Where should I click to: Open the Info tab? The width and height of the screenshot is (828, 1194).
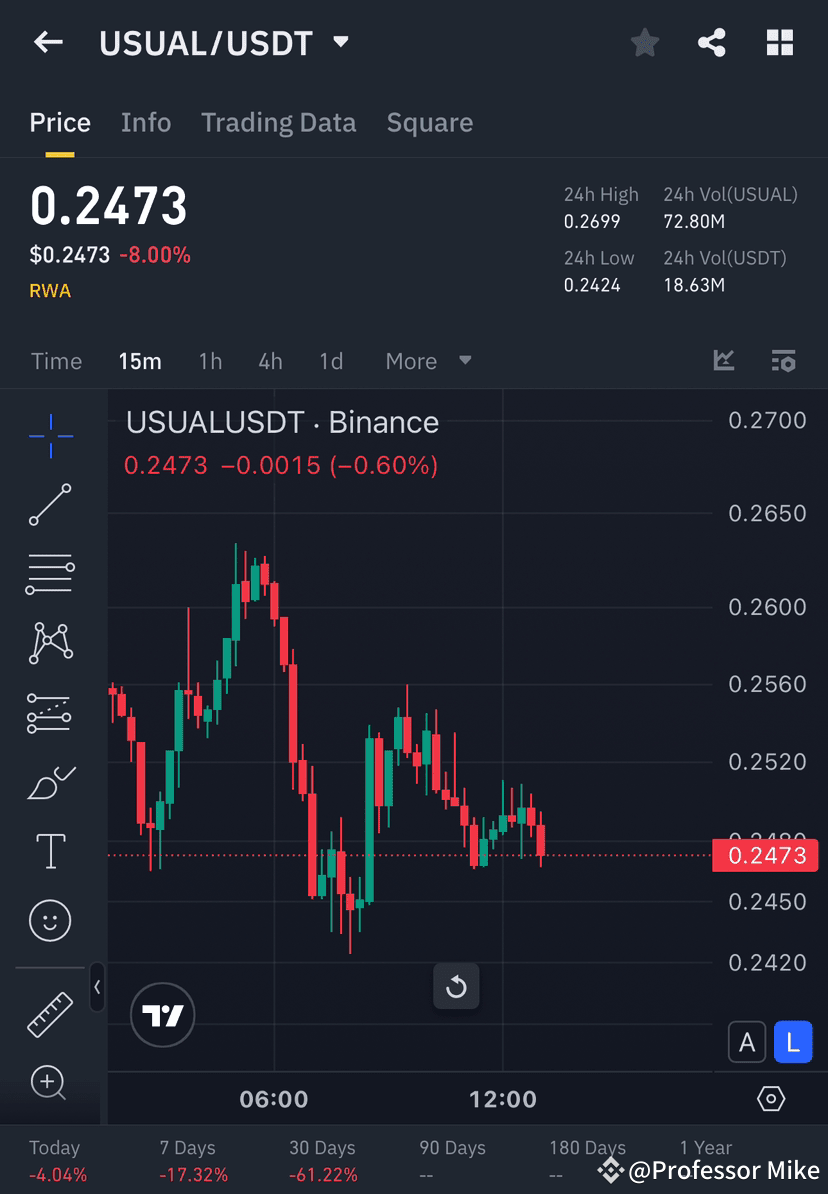click(x=146, y=122)
